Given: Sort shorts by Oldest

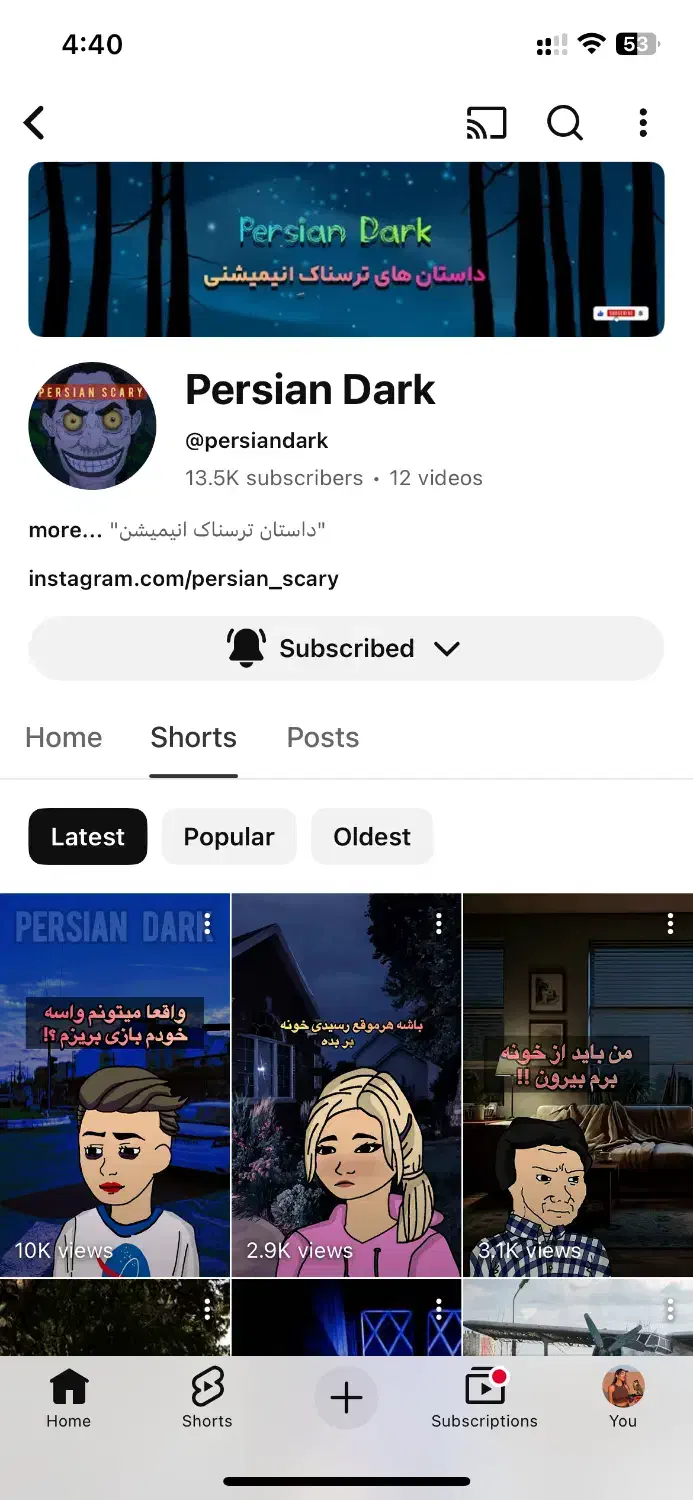Looking at the screenshot, I should click(372, 837).
